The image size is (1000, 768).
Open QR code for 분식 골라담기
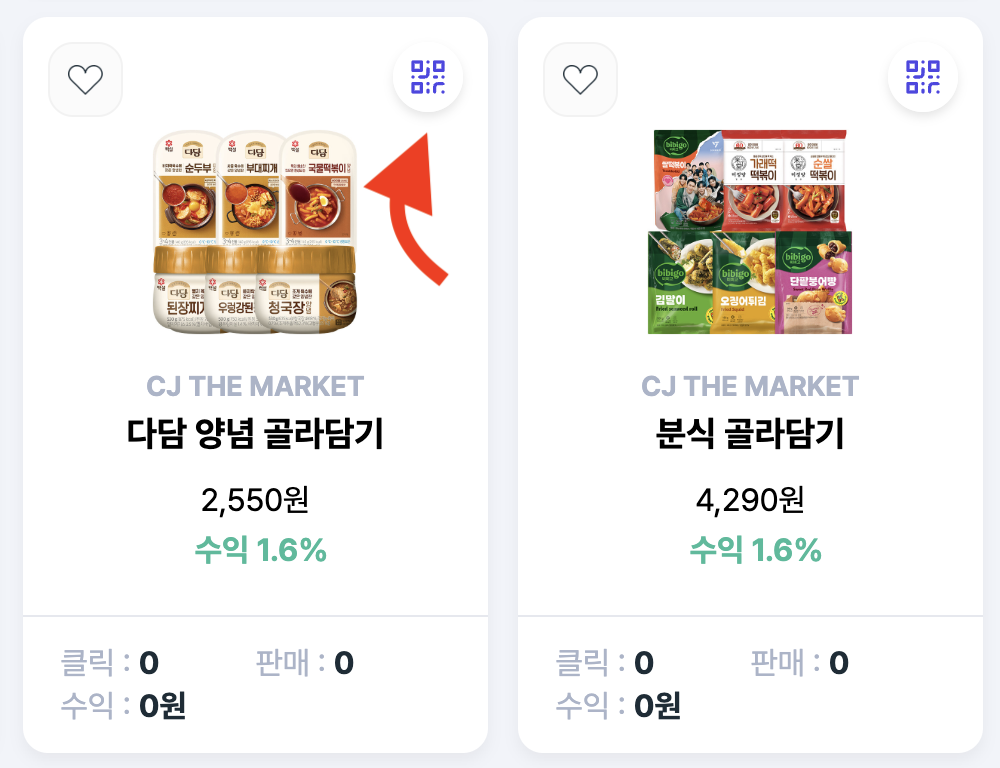pyautogui.click(x=923, y=77)
